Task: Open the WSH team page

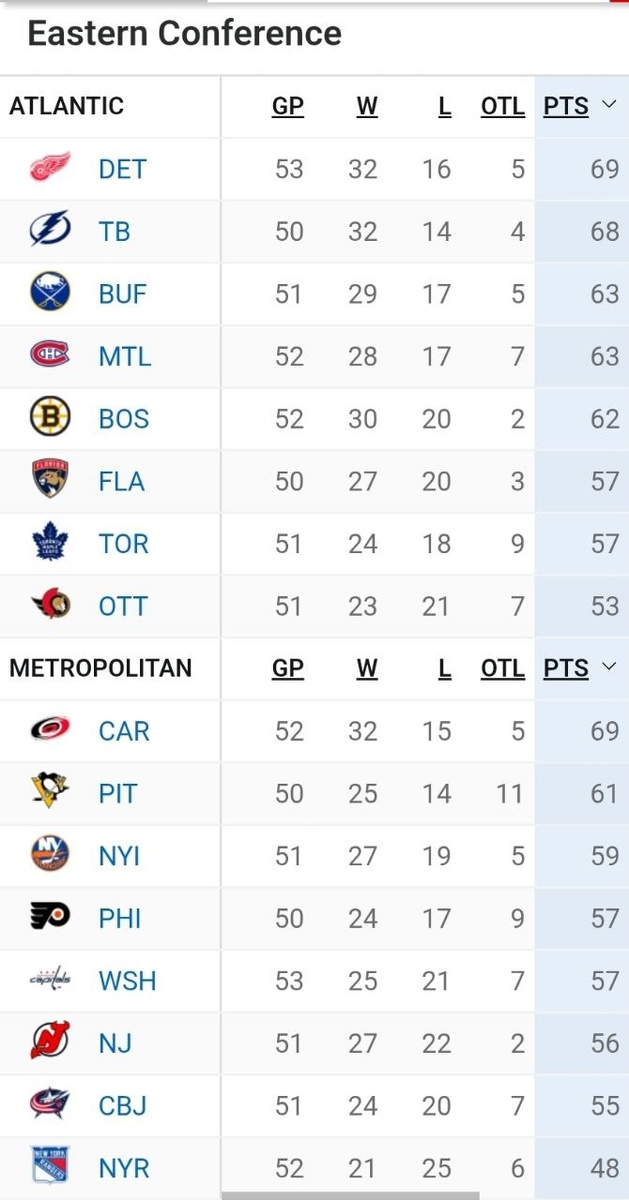Action: [x=127, y=981]
